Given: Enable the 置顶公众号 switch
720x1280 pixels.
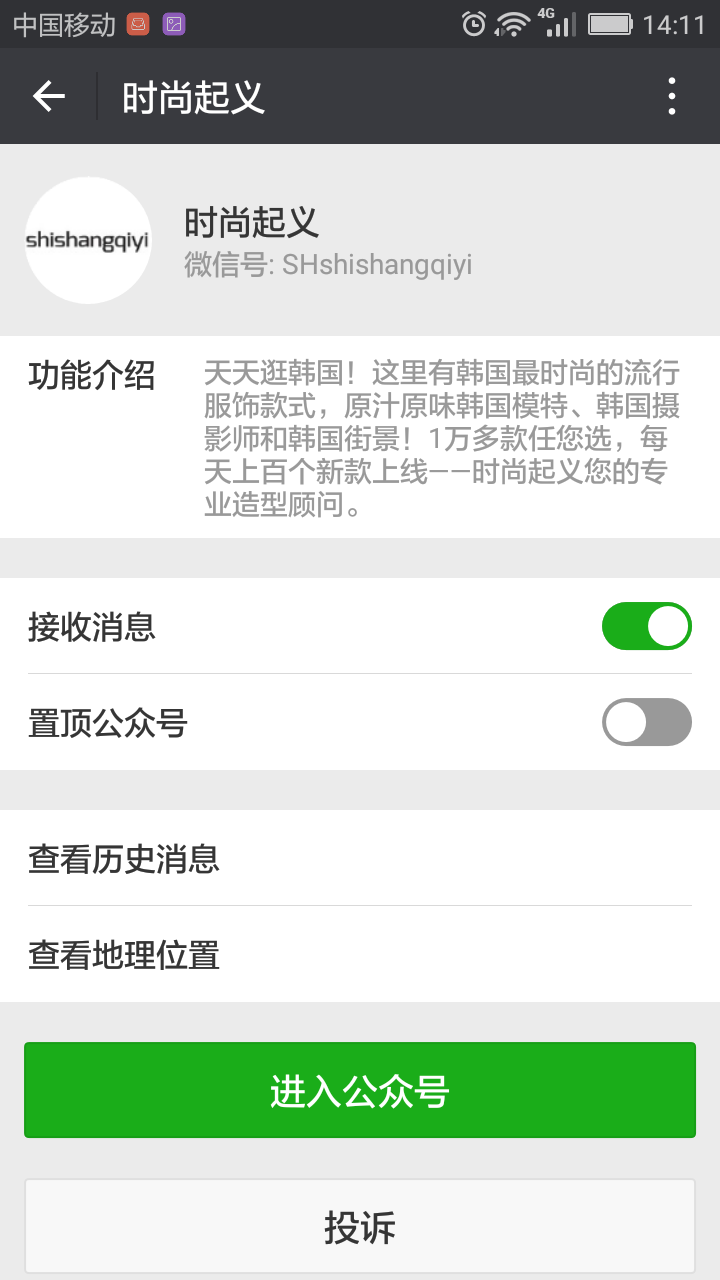Looking at the screenshot, I should 646,722.
